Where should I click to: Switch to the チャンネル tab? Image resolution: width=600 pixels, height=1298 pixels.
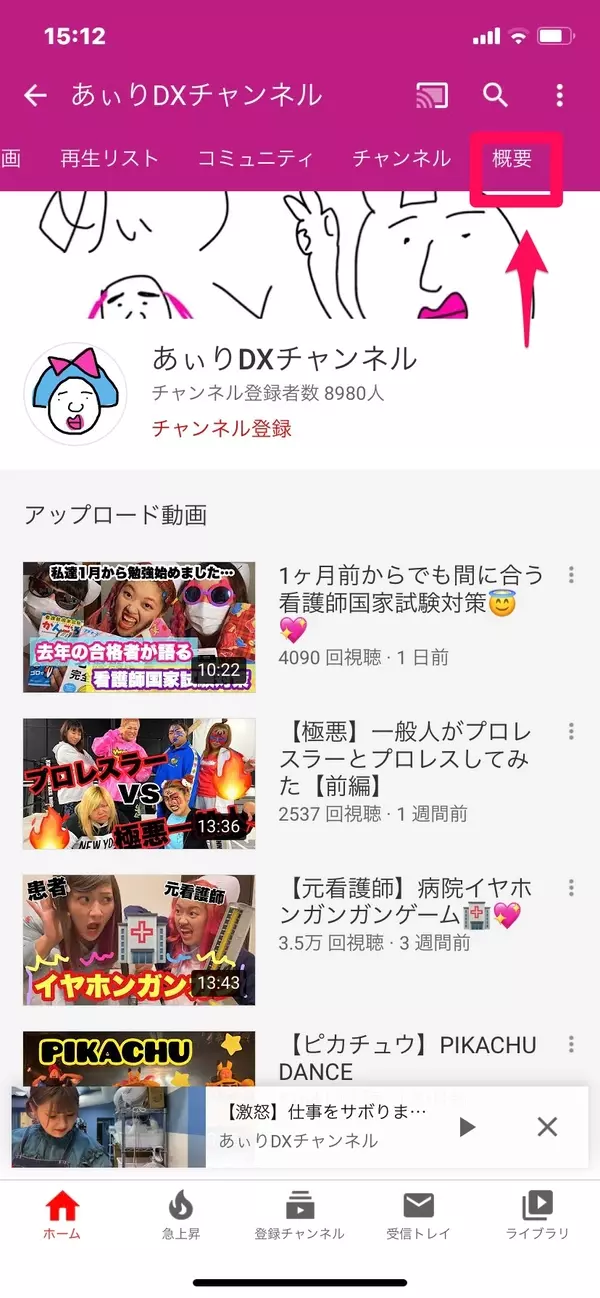(x=402, y=158)
